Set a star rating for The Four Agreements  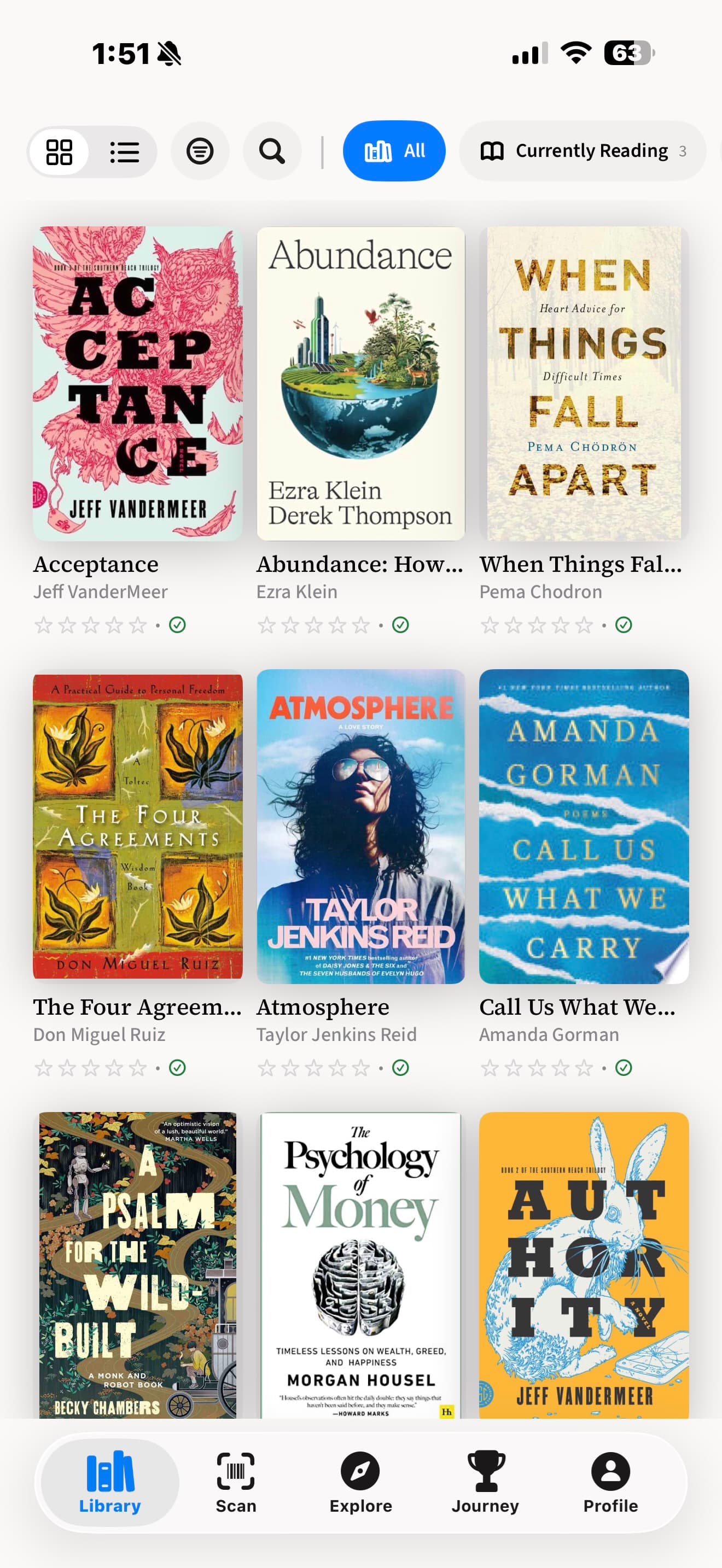pos(90,1068)
